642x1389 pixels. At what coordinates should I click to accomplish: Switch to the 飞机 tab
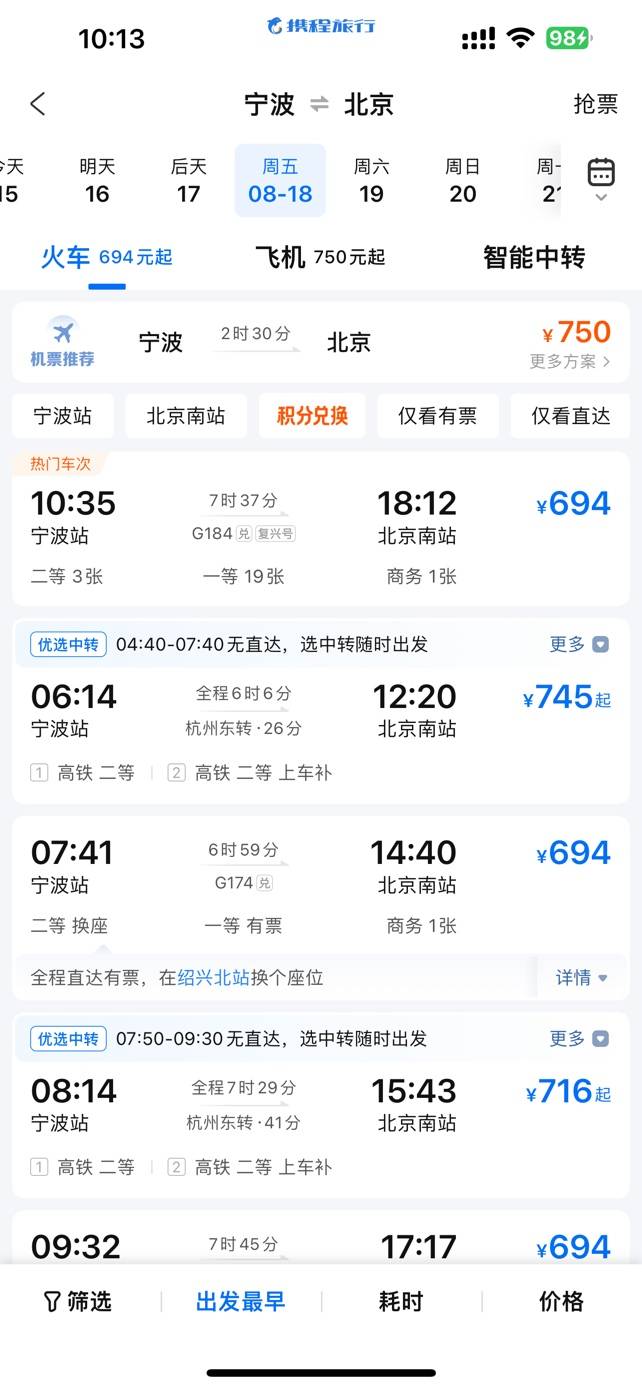click(x=320, y=257)
